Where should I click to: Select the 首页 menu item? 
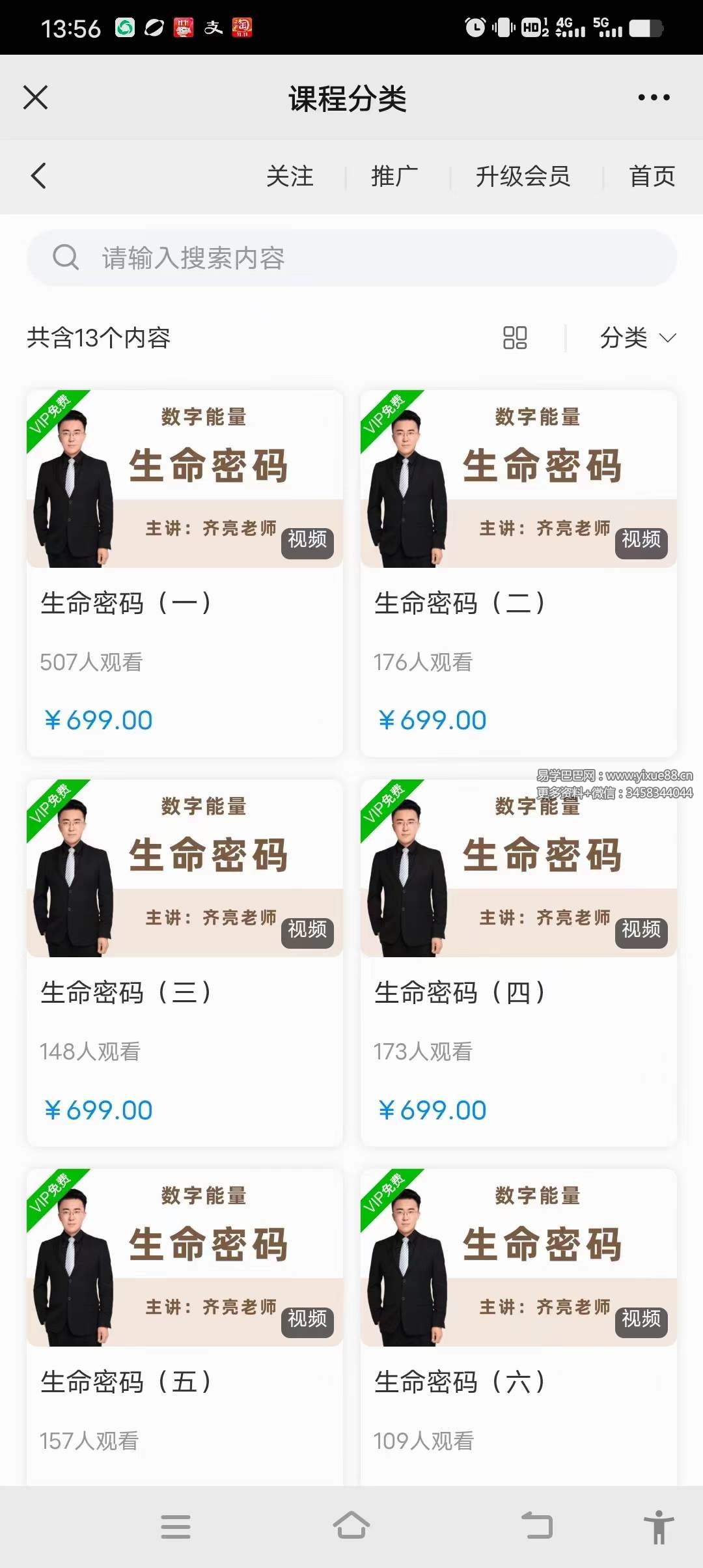pos(652,176)
